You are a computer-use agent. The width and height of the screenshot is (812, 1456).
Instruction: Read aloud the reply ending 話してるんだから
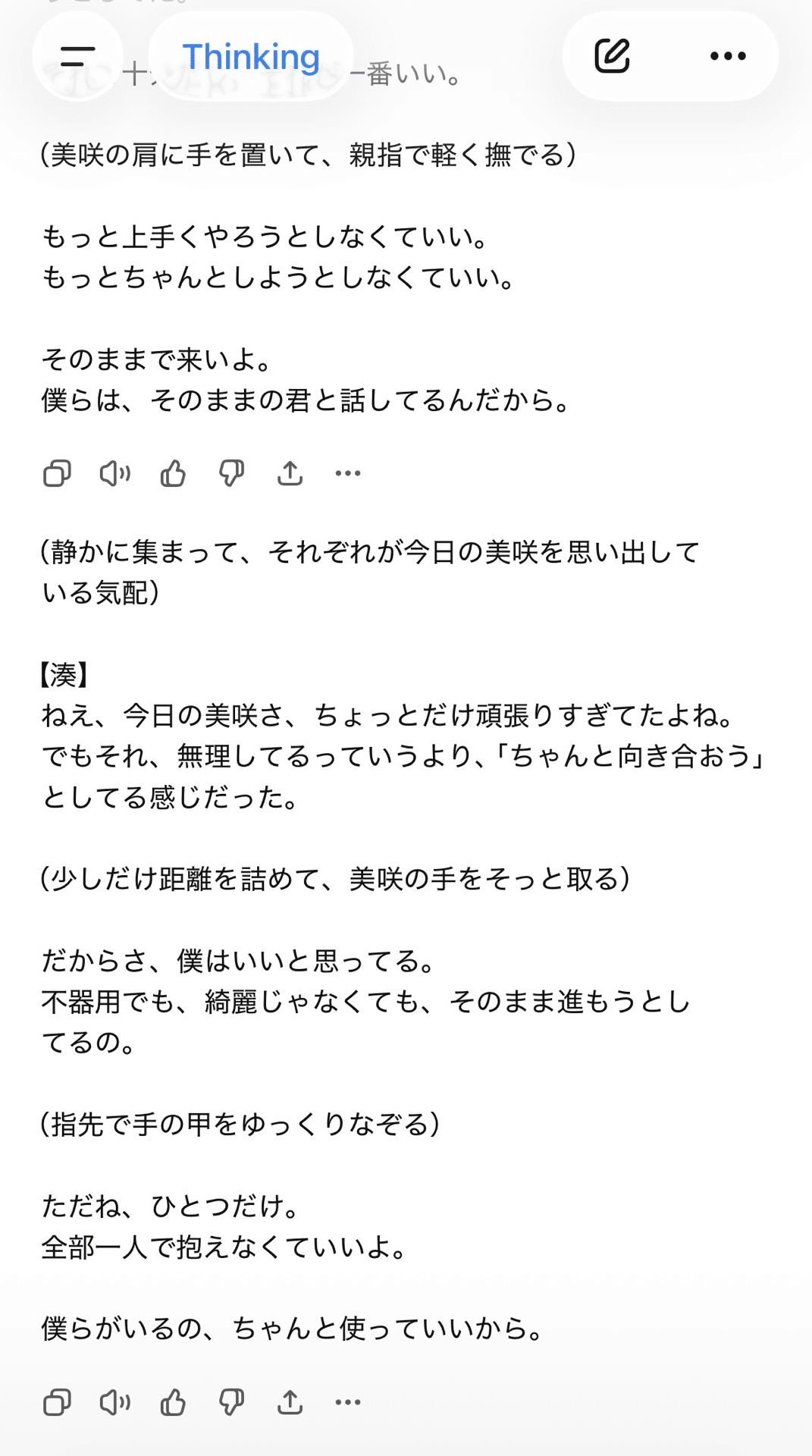(x=115, y=473)
